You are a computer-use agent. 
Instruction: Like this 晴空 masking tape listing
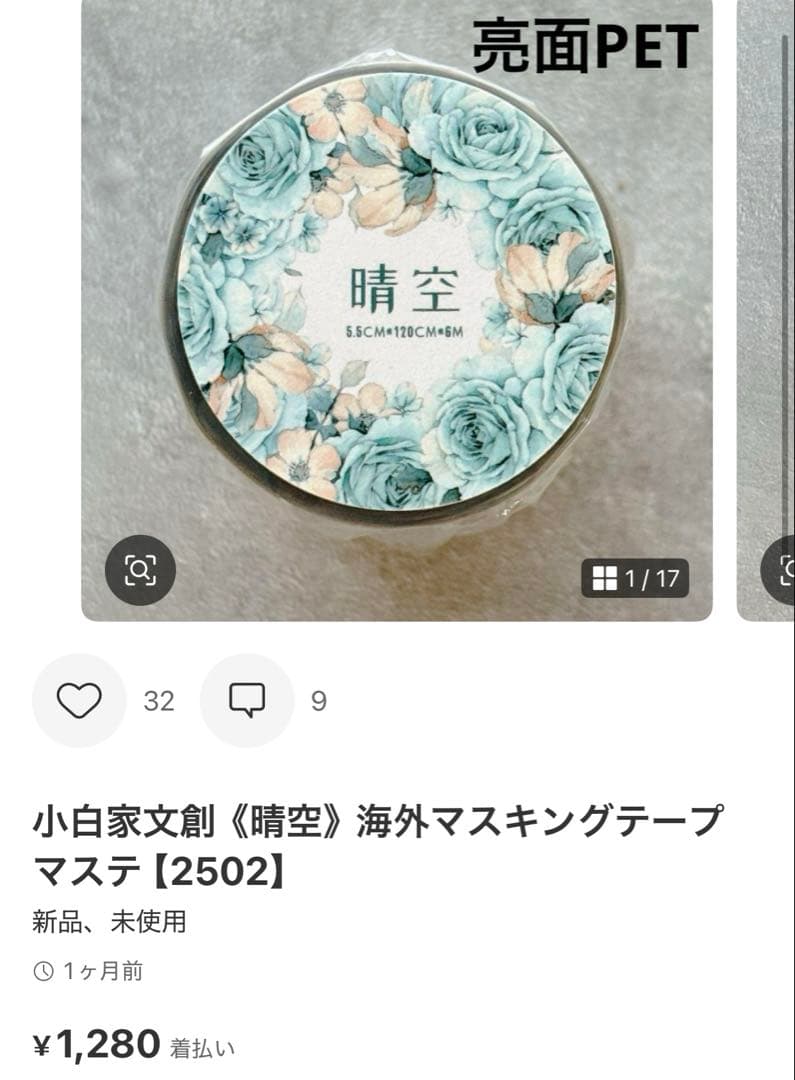point(79,701)
